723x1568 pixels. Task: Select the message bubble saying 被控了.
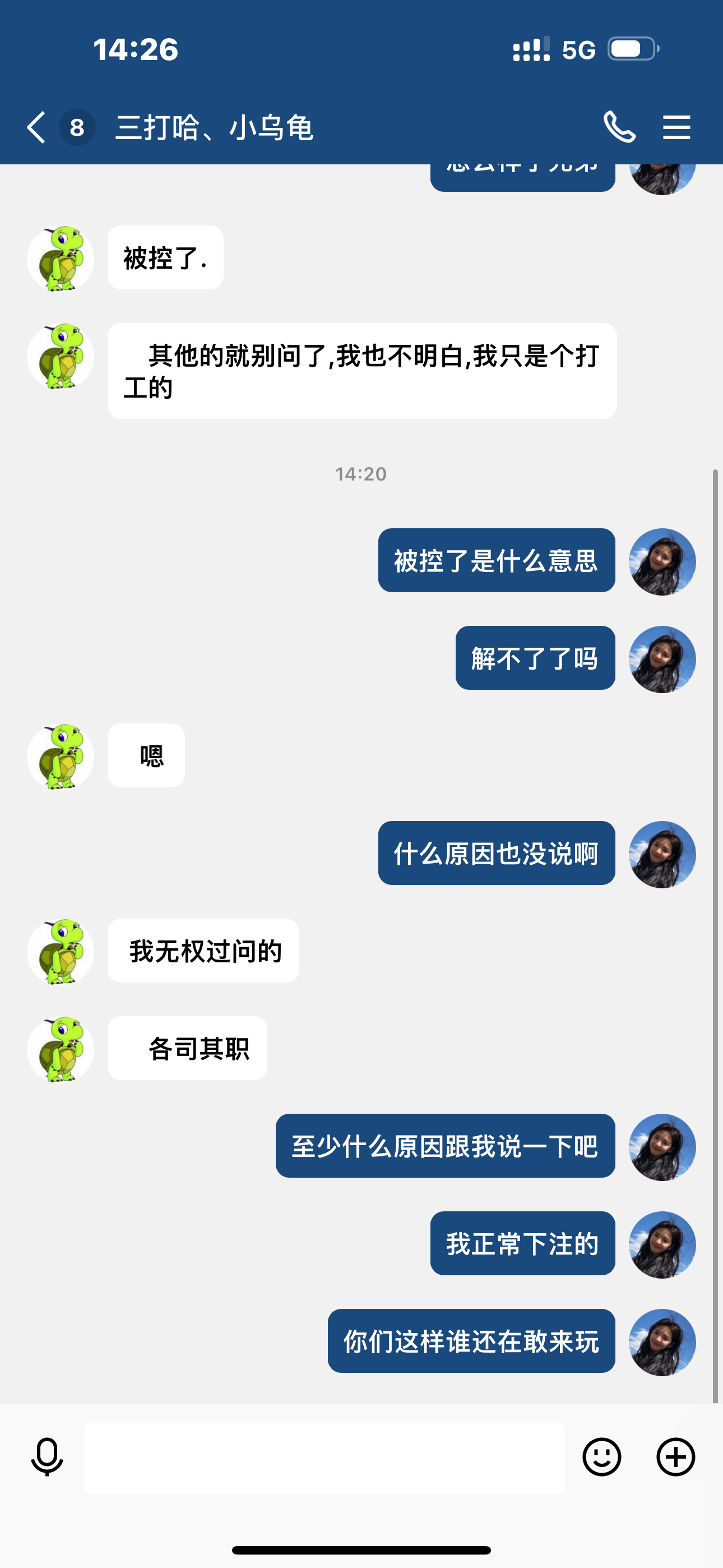[x=165, y=257]
